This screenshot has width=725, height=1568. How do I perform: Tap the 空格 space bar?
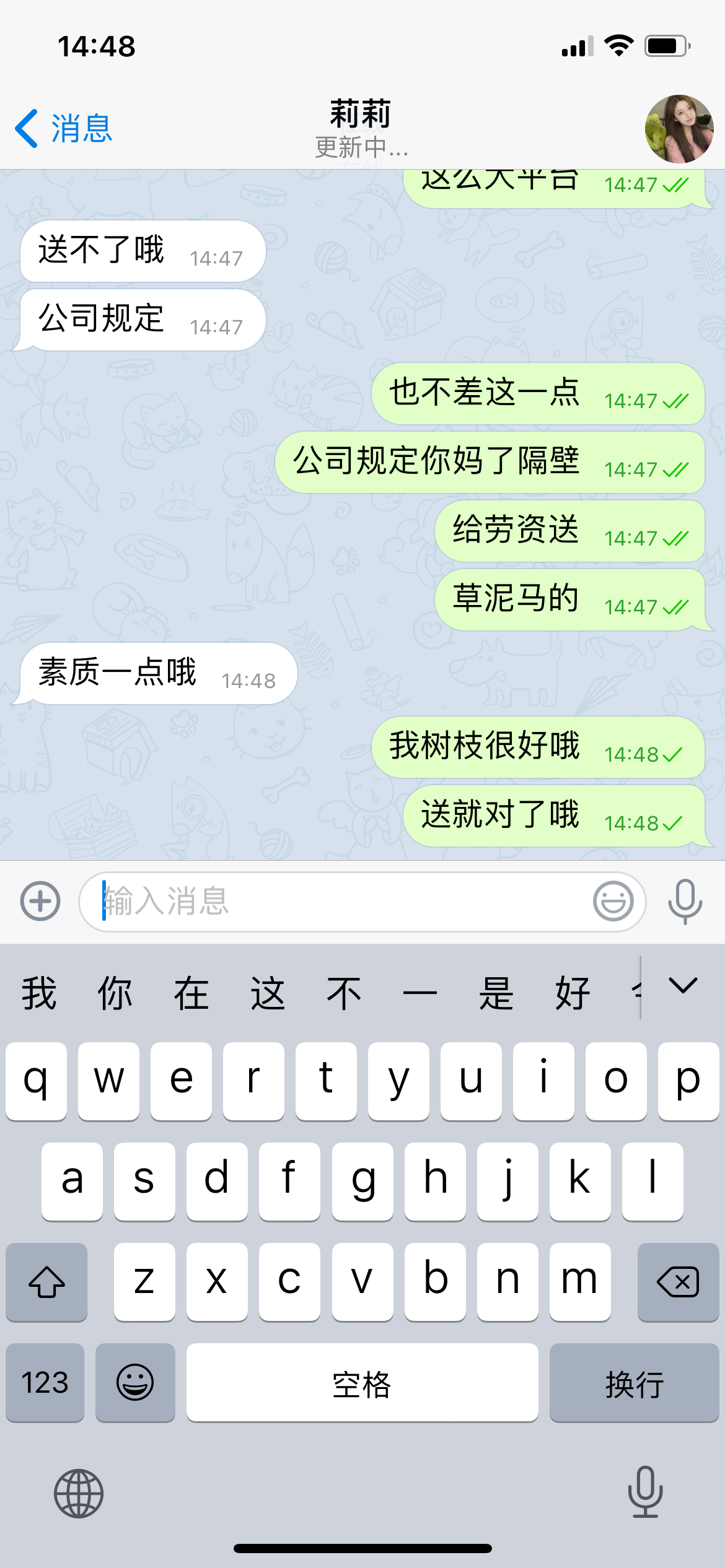(362, 1383)
